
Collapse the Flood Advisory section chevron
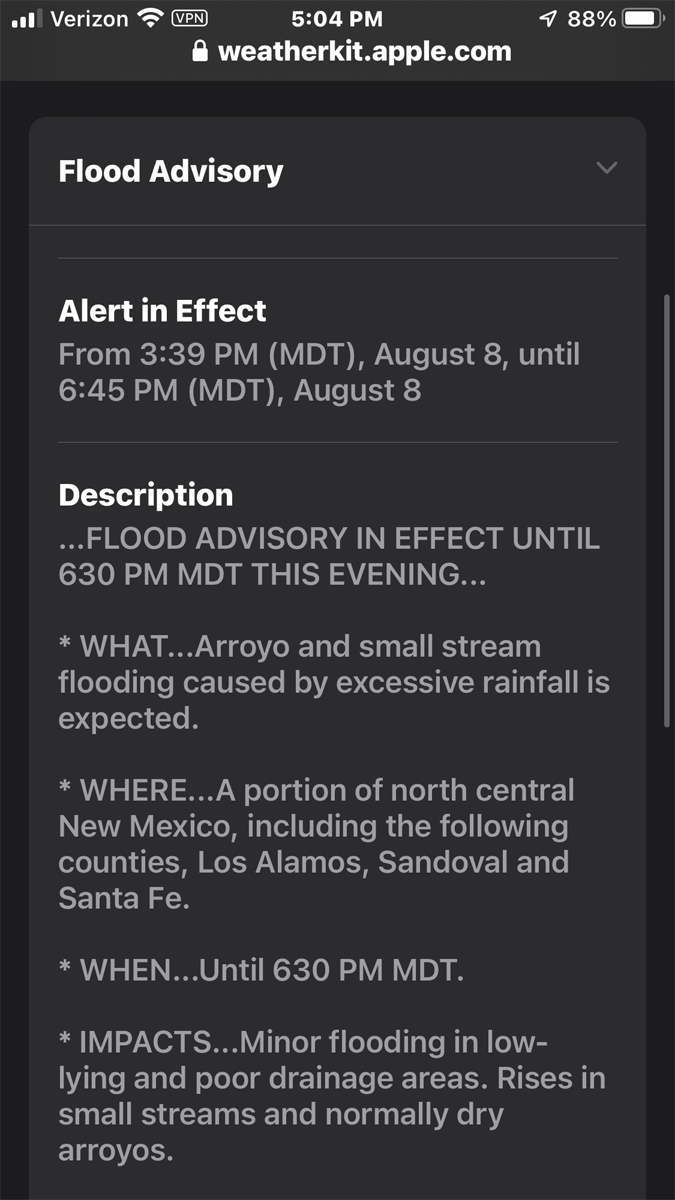click(606, 168)
